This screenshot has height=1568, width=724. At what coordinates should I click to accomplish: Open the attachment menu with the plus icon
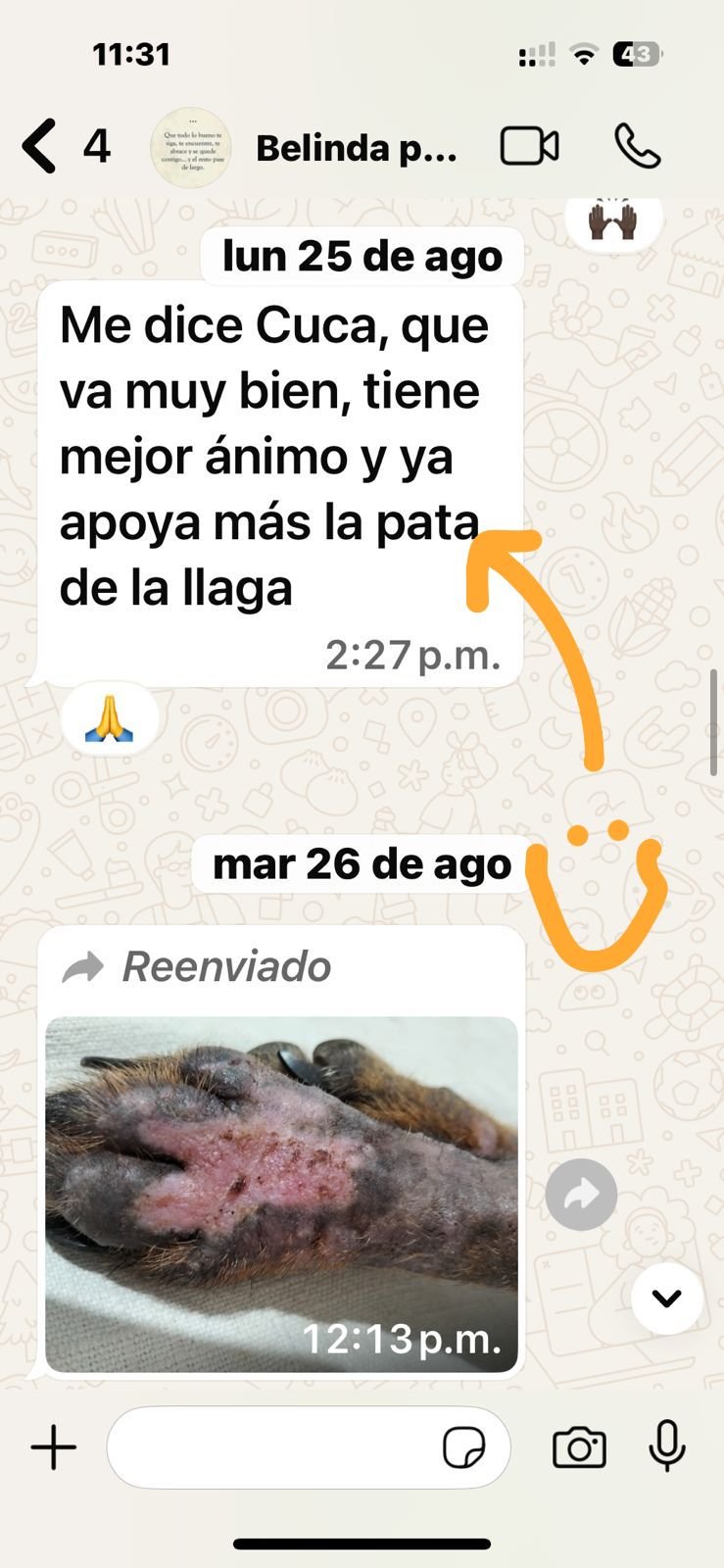coord(54,1445)
